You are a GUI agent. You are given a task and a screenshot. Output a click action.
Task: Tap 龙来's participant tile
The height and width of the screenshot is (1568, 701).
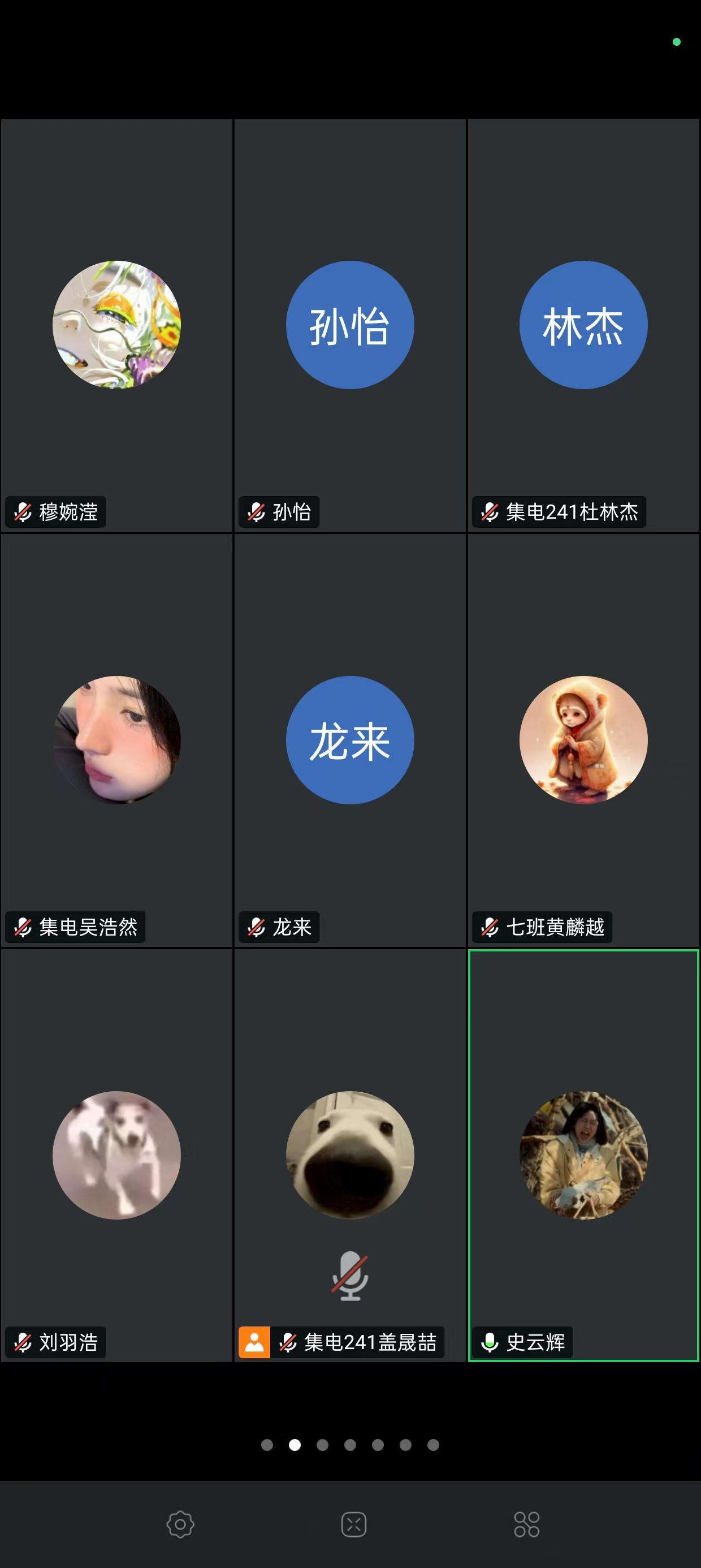(350, 740)
